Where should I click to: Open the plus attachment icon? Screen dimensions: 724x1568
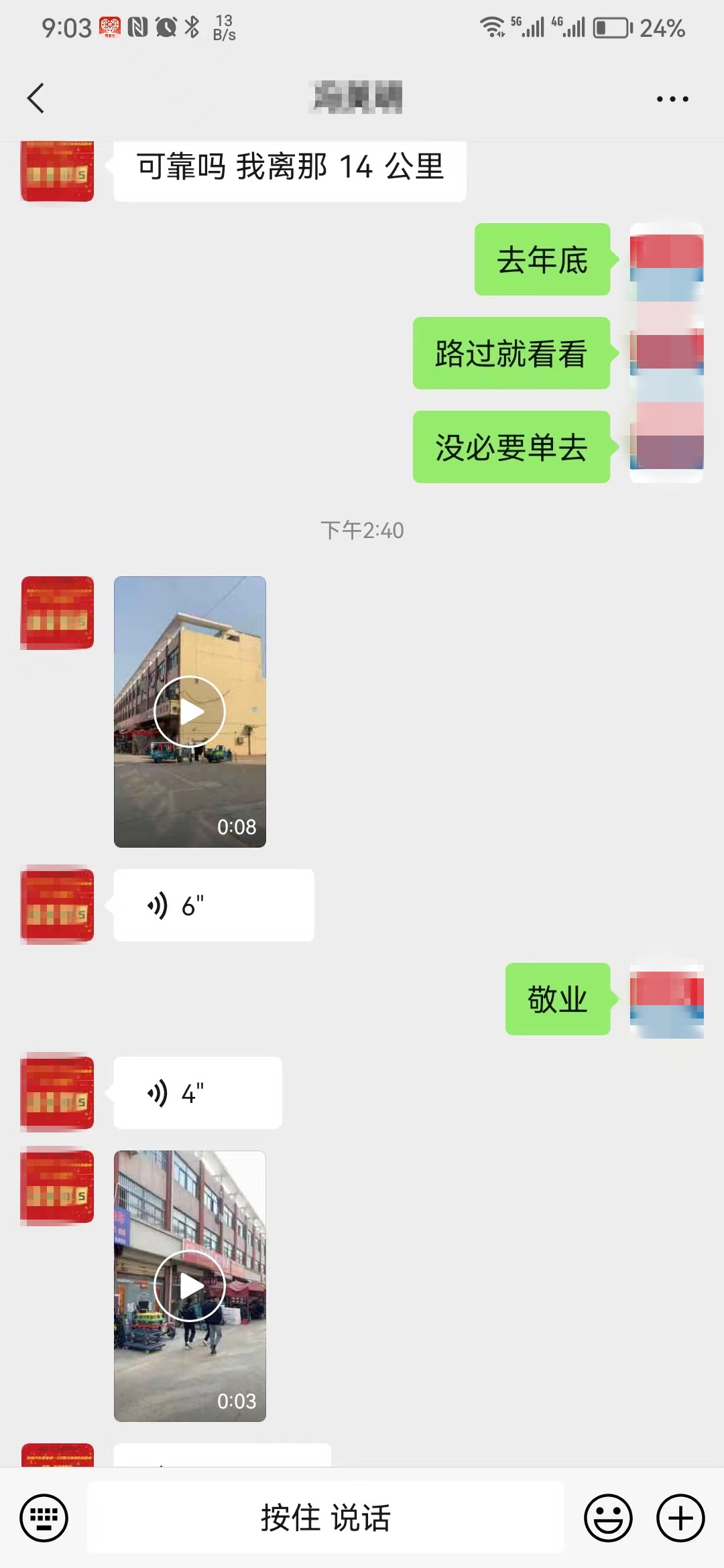680,1518
